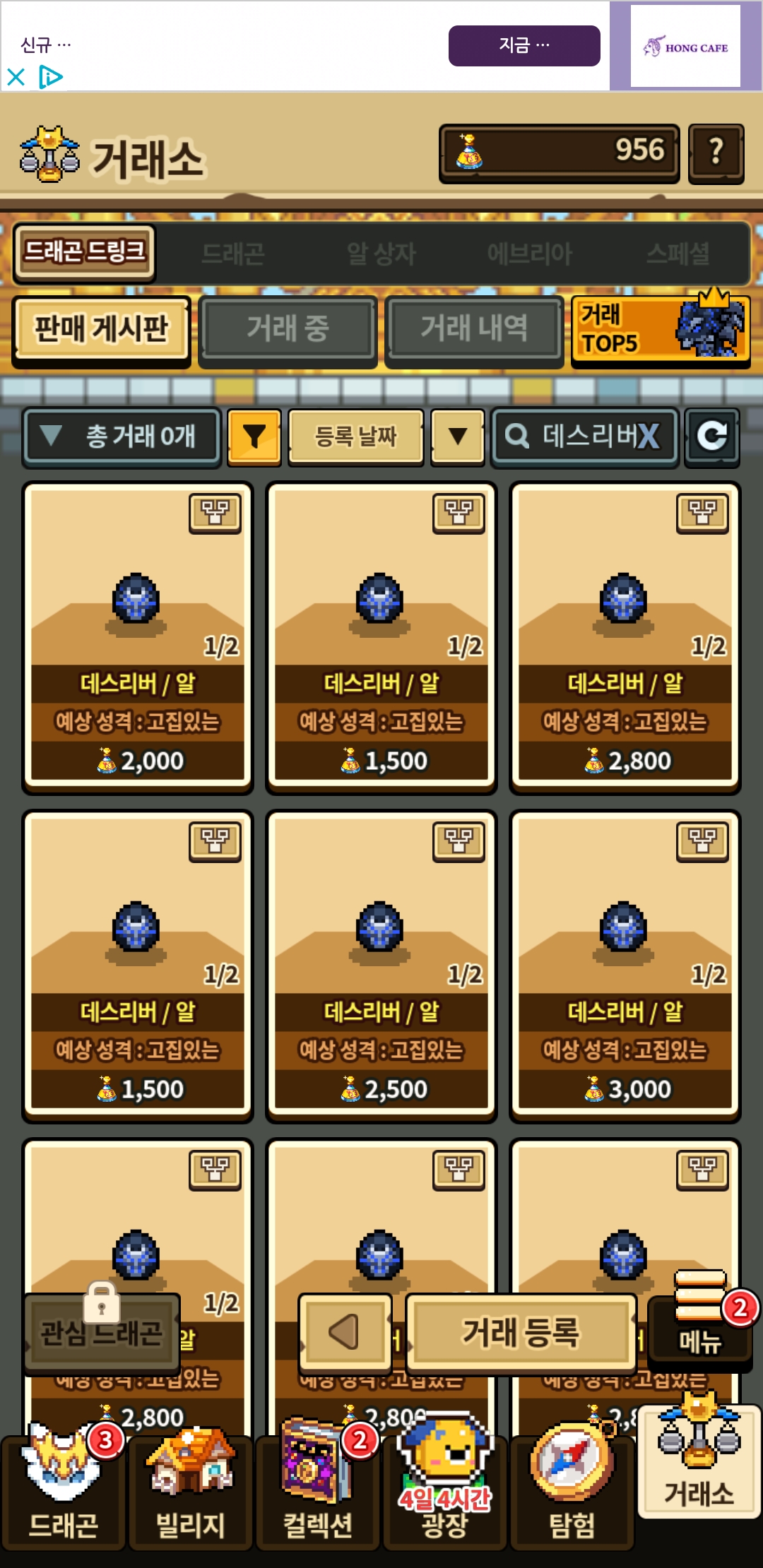Open the 데스리버 egg listing priced 2,000
The image size is (763, 1568).
point(138,636)
